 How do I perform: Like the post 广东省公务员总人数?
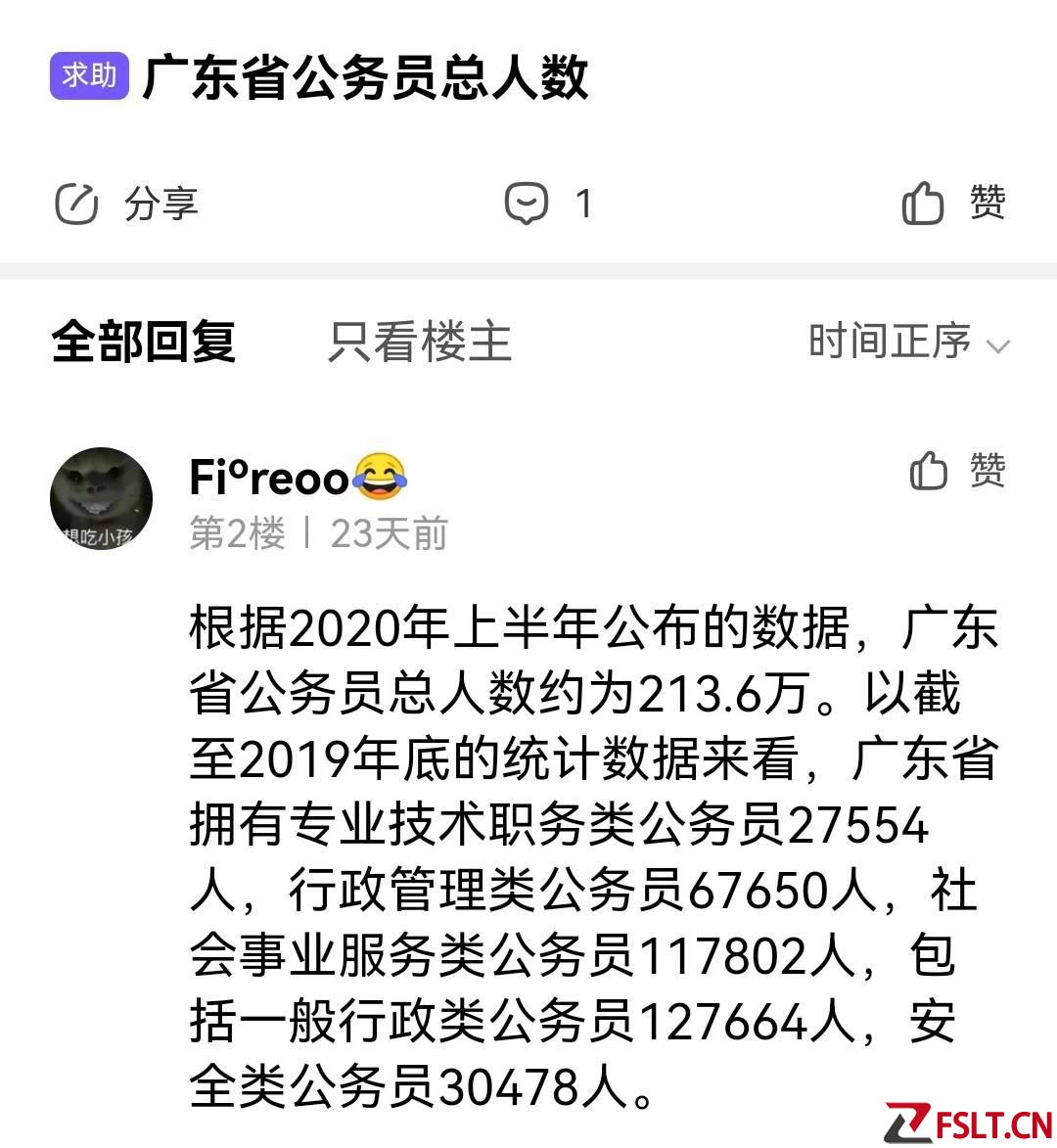952,204
